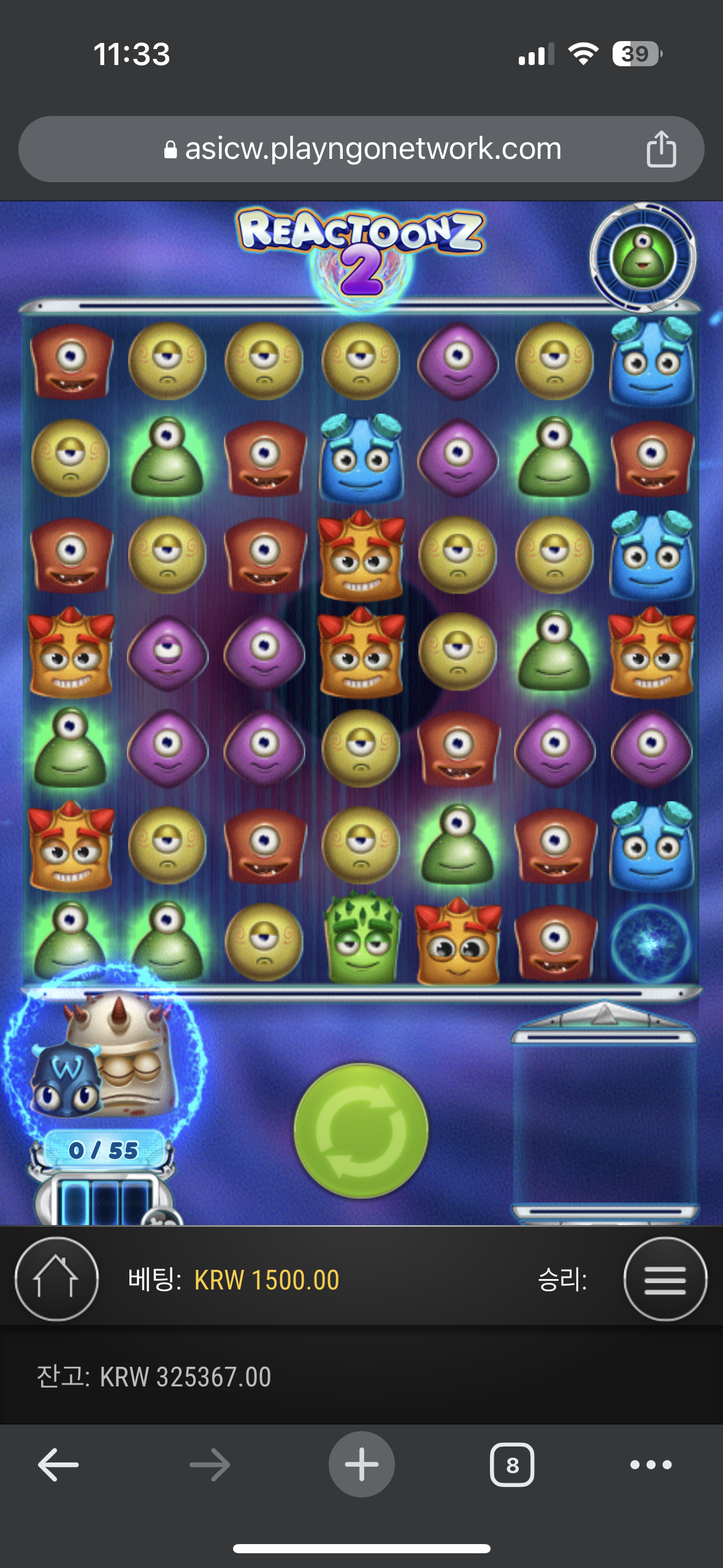Open the browser's more options menu
This screenshot has width=723, height=1568.
[651, 1465]
